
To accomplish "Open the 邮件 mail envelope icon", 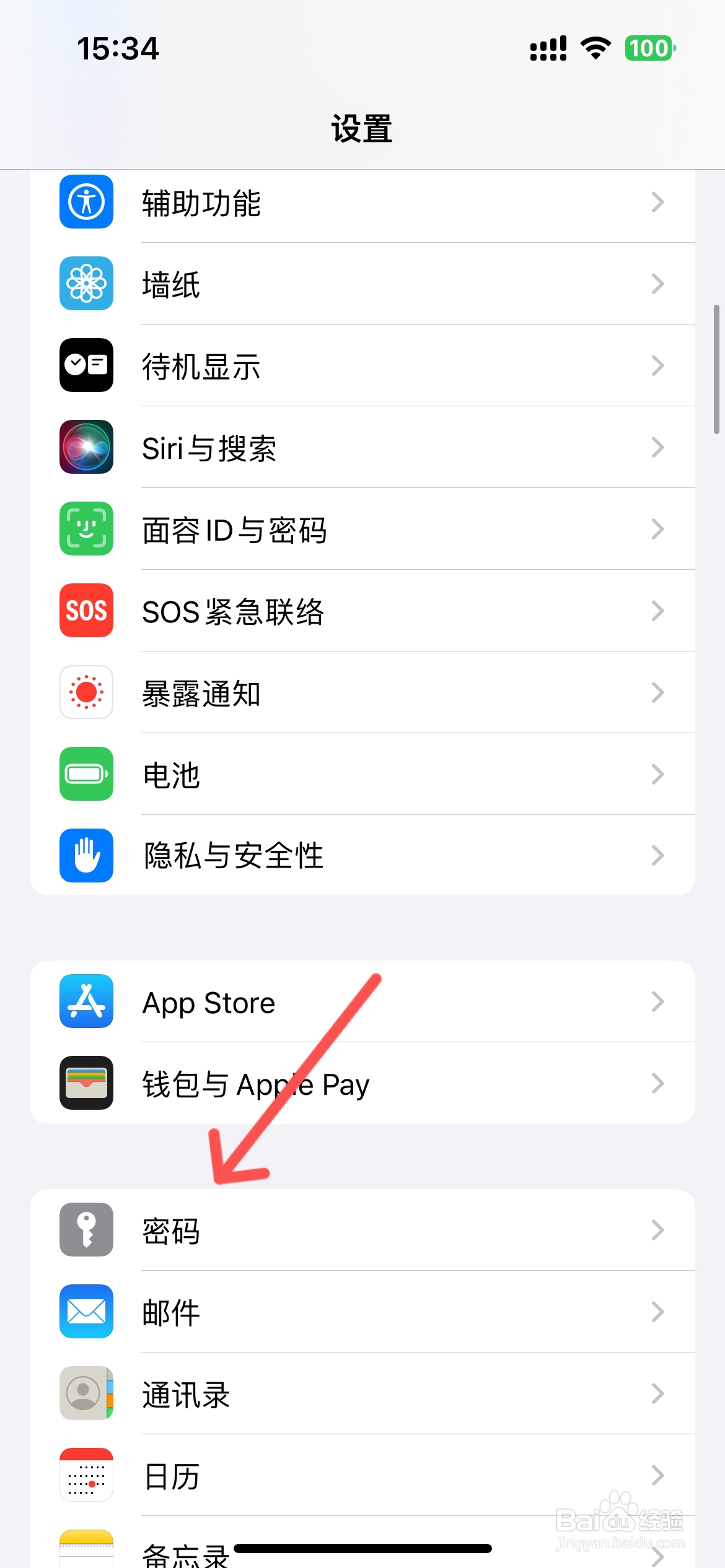I will (x=86, y=1312).
